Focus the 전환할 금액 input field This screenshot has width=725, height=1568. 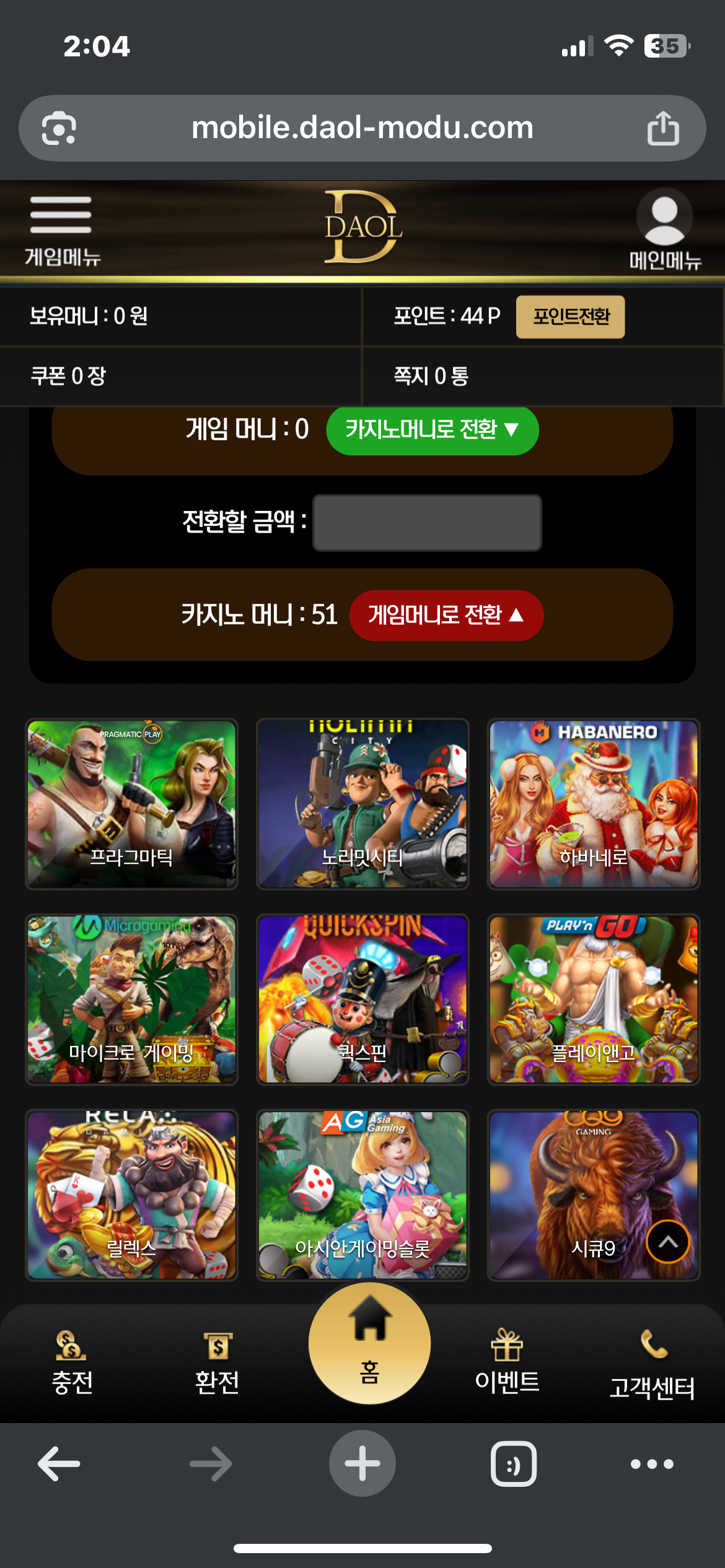click(x=427, y=523)
